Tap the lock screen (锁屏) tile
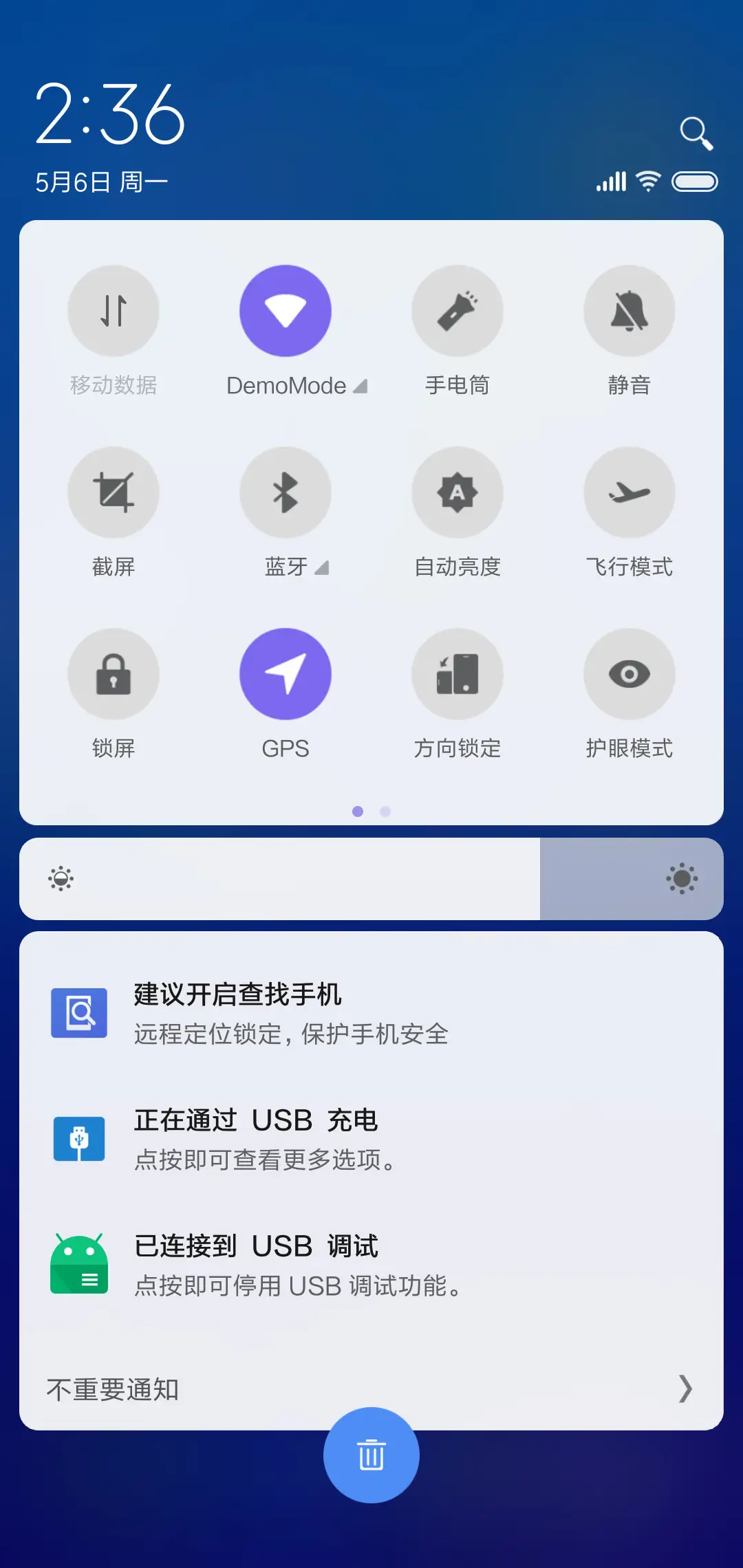Image resolution: width=743 pixels, height=1568 pixels. 114,674
